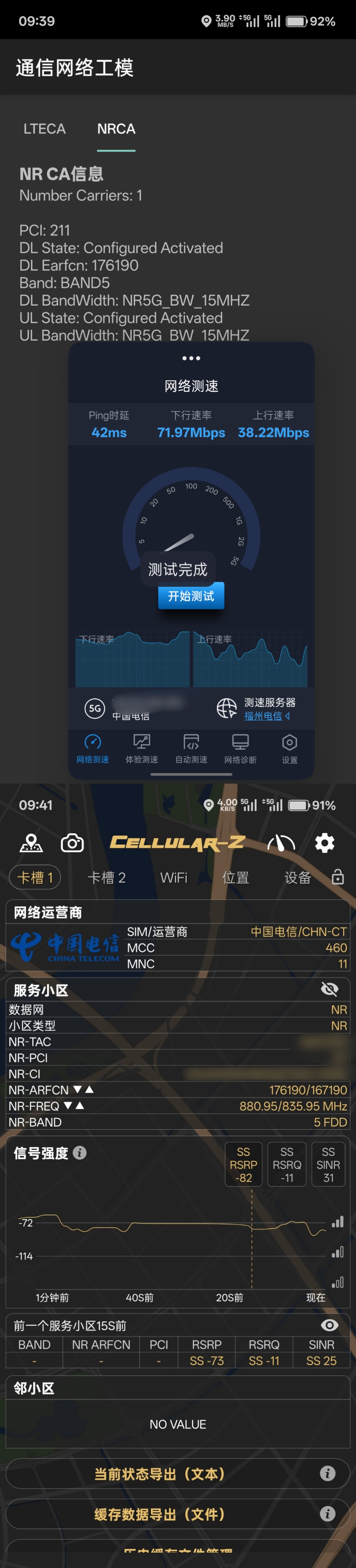Open the speedometer icon in Cellular-Z
Viewport: 356px width, 1568px height.
point(281,843)
